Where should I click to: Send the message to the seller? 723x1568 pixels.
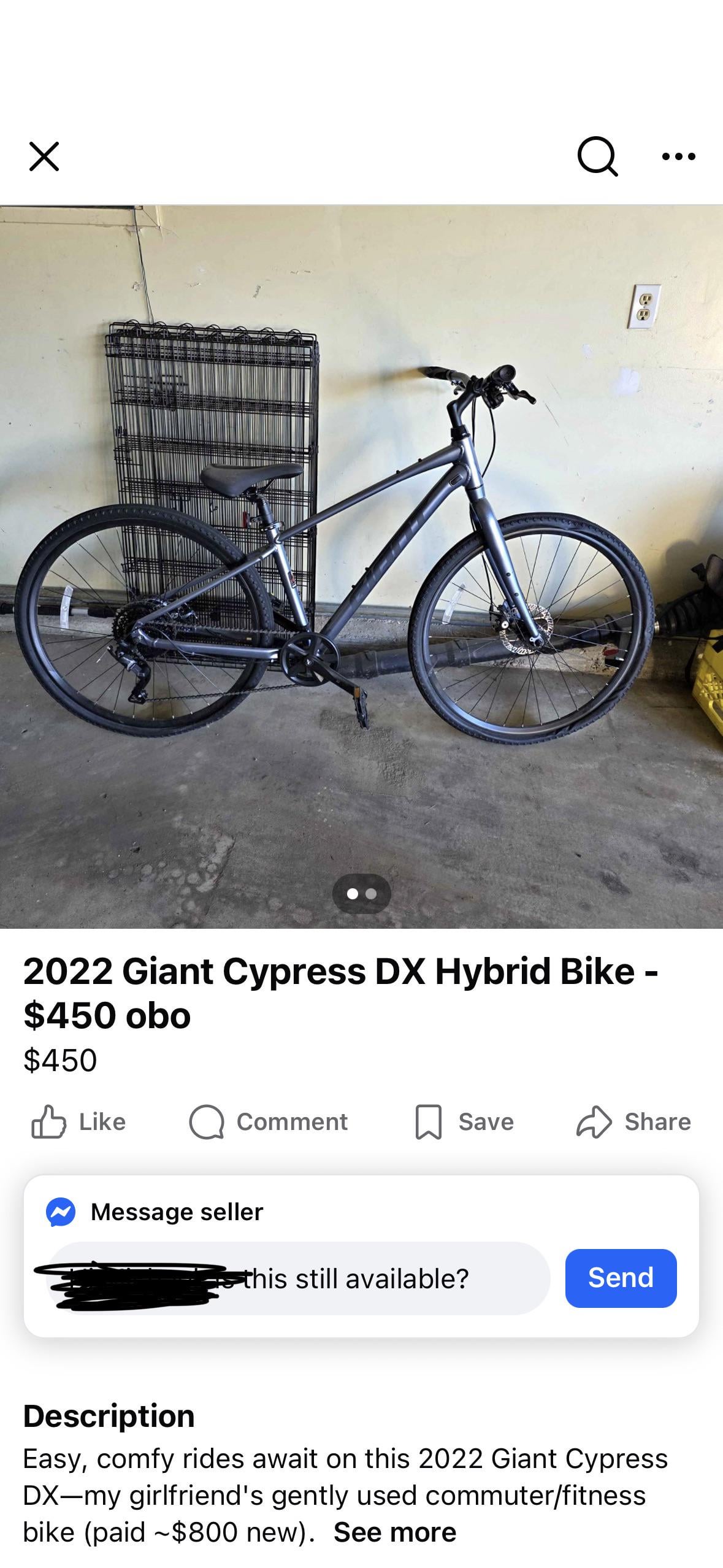coord(621,1278)
